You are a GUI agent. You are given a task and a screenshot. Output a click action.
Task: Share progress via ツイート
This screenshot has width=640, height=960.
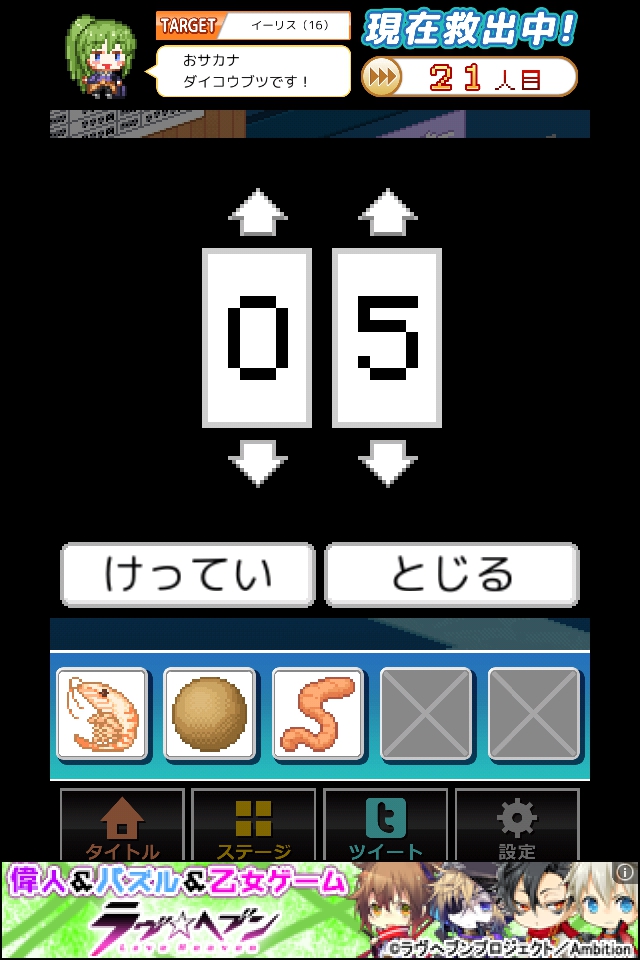[386, 826]
